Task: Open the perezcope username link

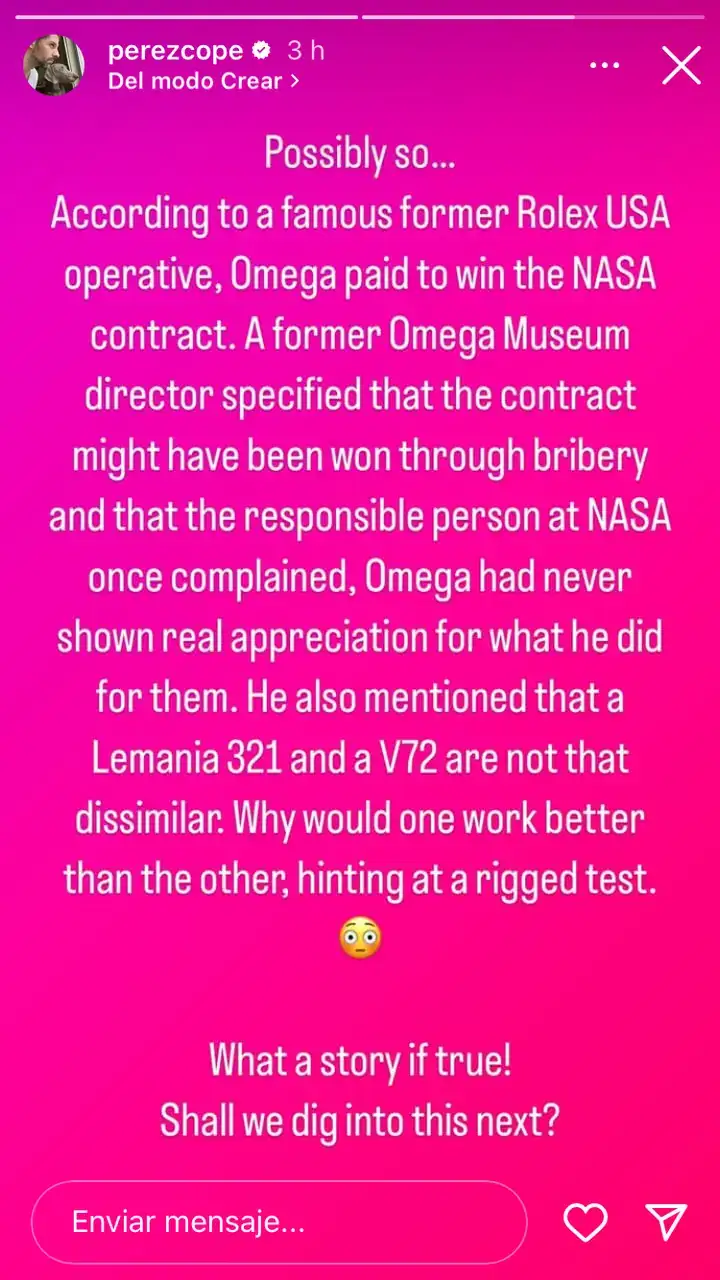Action: point(177,51)
